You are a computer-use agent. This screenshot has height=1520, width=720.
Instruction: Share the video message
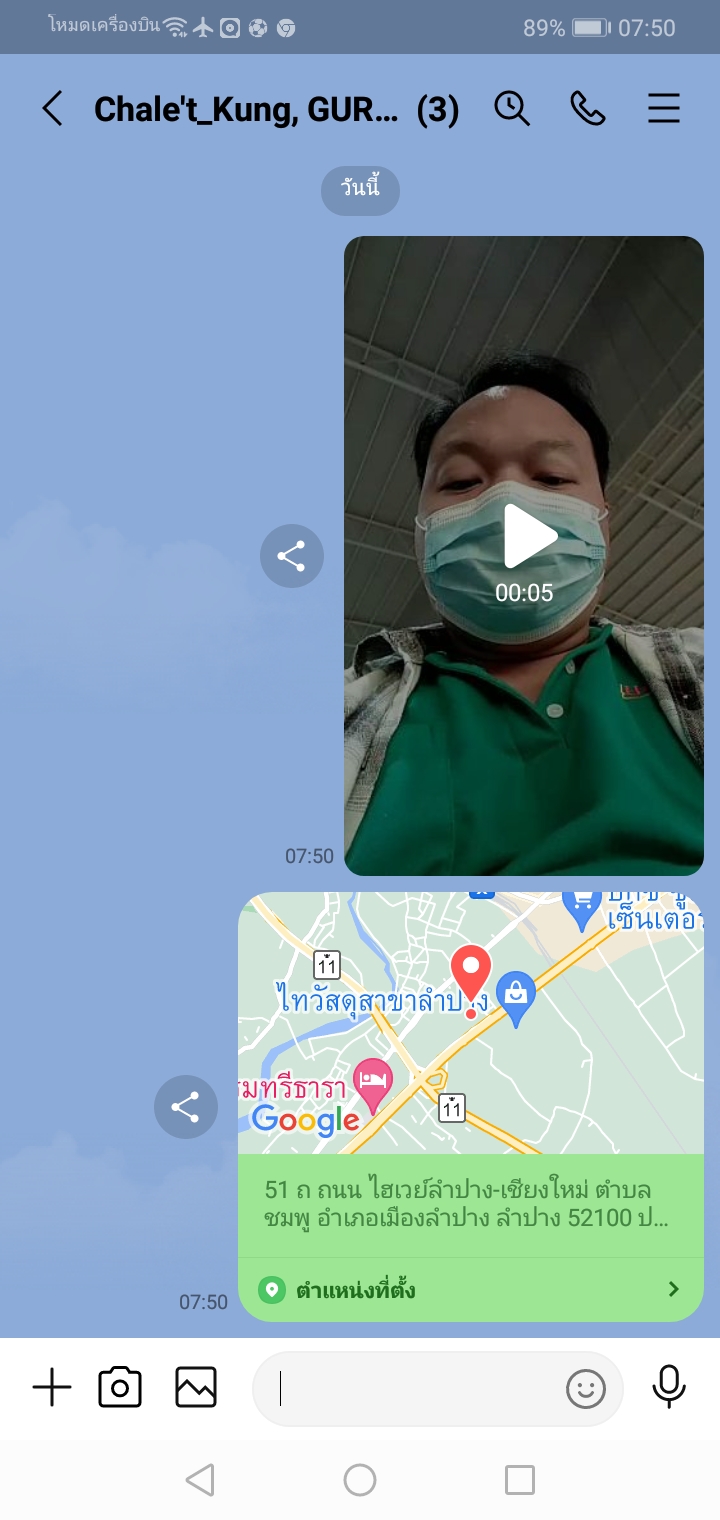pos(291,556)
